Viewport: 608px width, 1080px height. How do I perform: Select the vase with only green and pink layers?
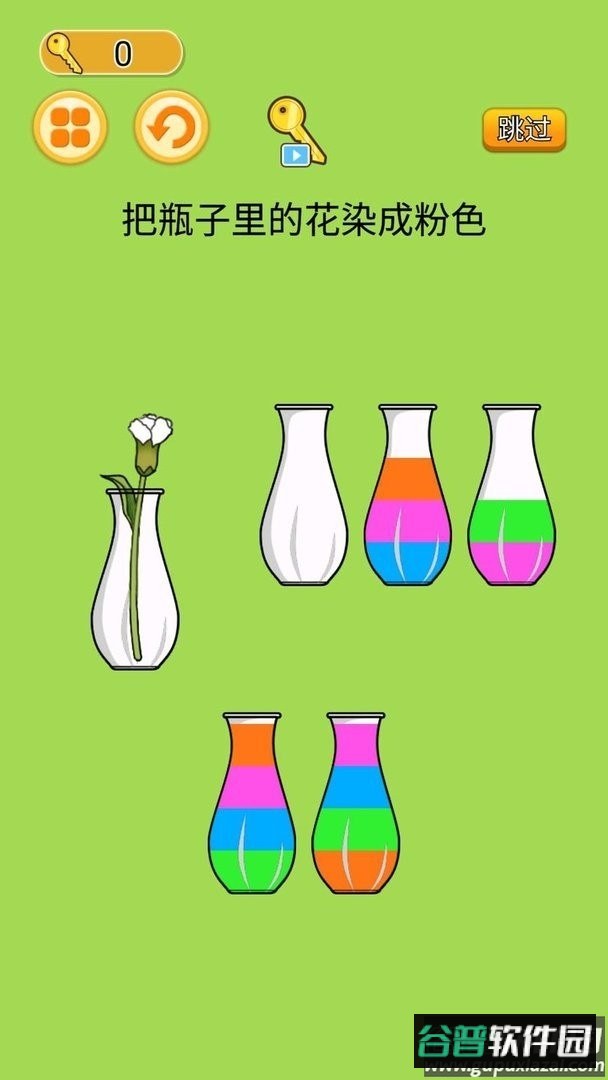tap(512, 495)
